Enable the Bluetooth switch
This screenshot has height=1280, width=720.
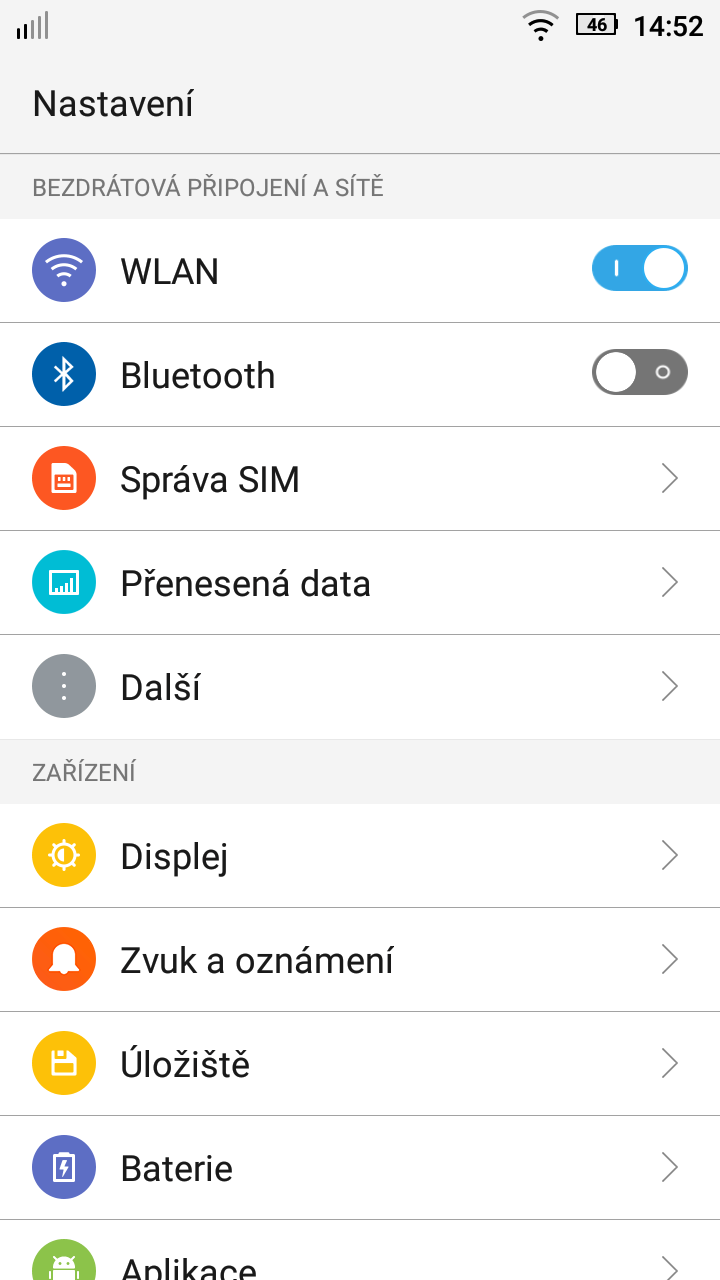(640, 373)
